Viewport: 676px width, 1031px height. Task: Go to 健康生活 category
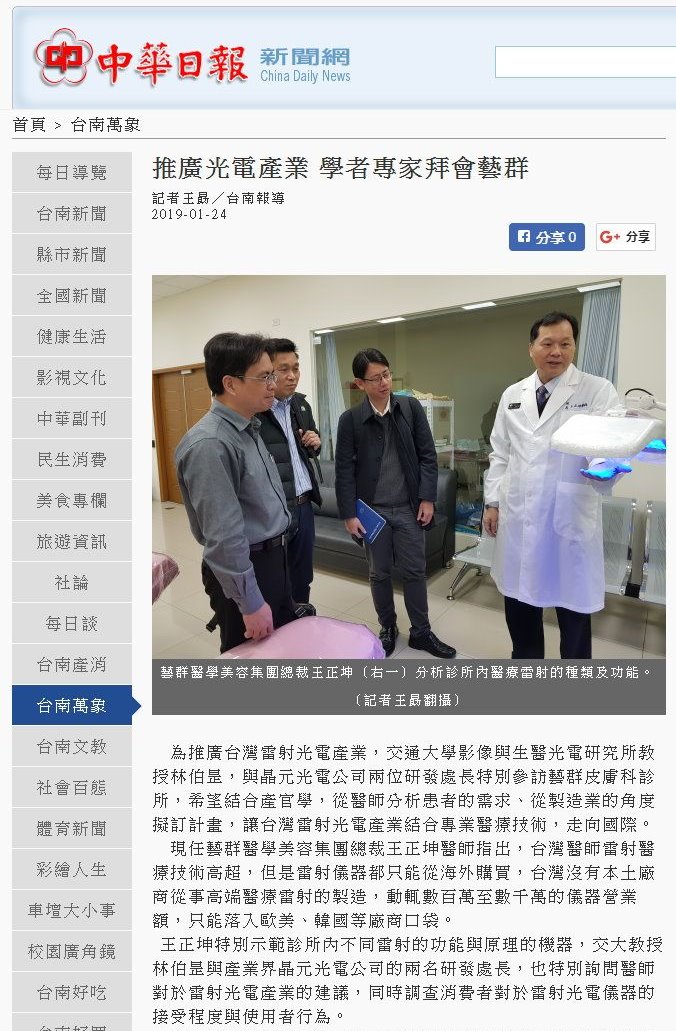(71, 336)
